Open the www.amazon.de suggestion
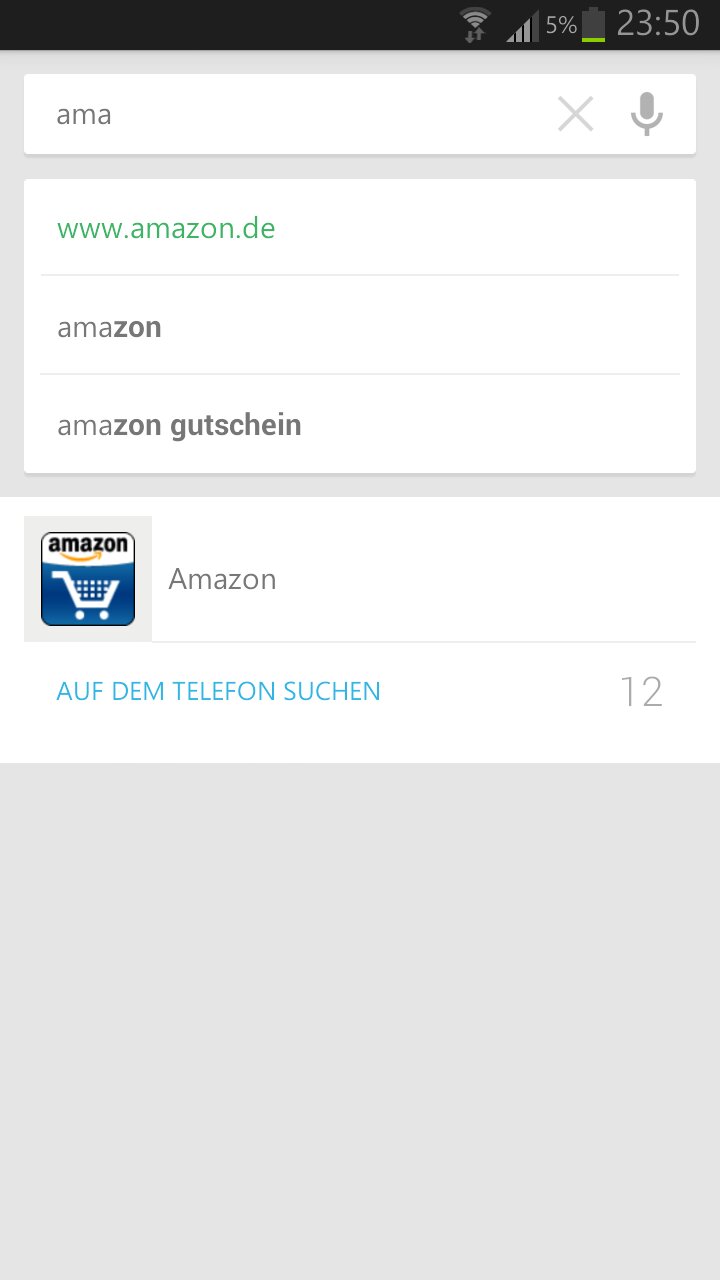720x1280 pixels. tap(166, 229)
